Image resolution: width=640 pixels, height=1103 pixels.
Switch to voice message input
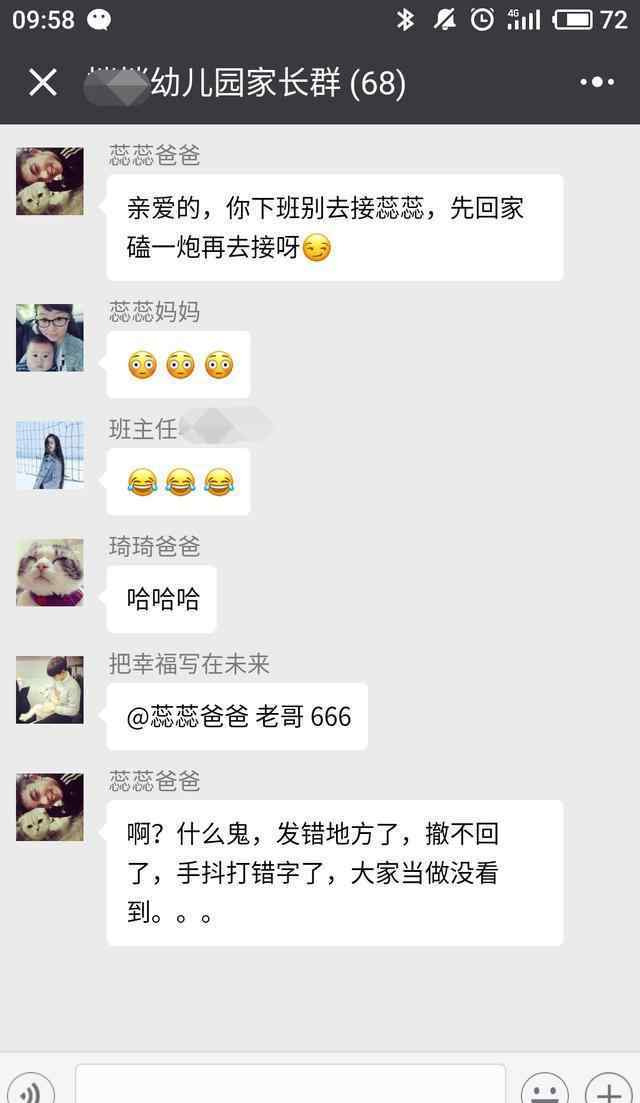[30, 1090]
